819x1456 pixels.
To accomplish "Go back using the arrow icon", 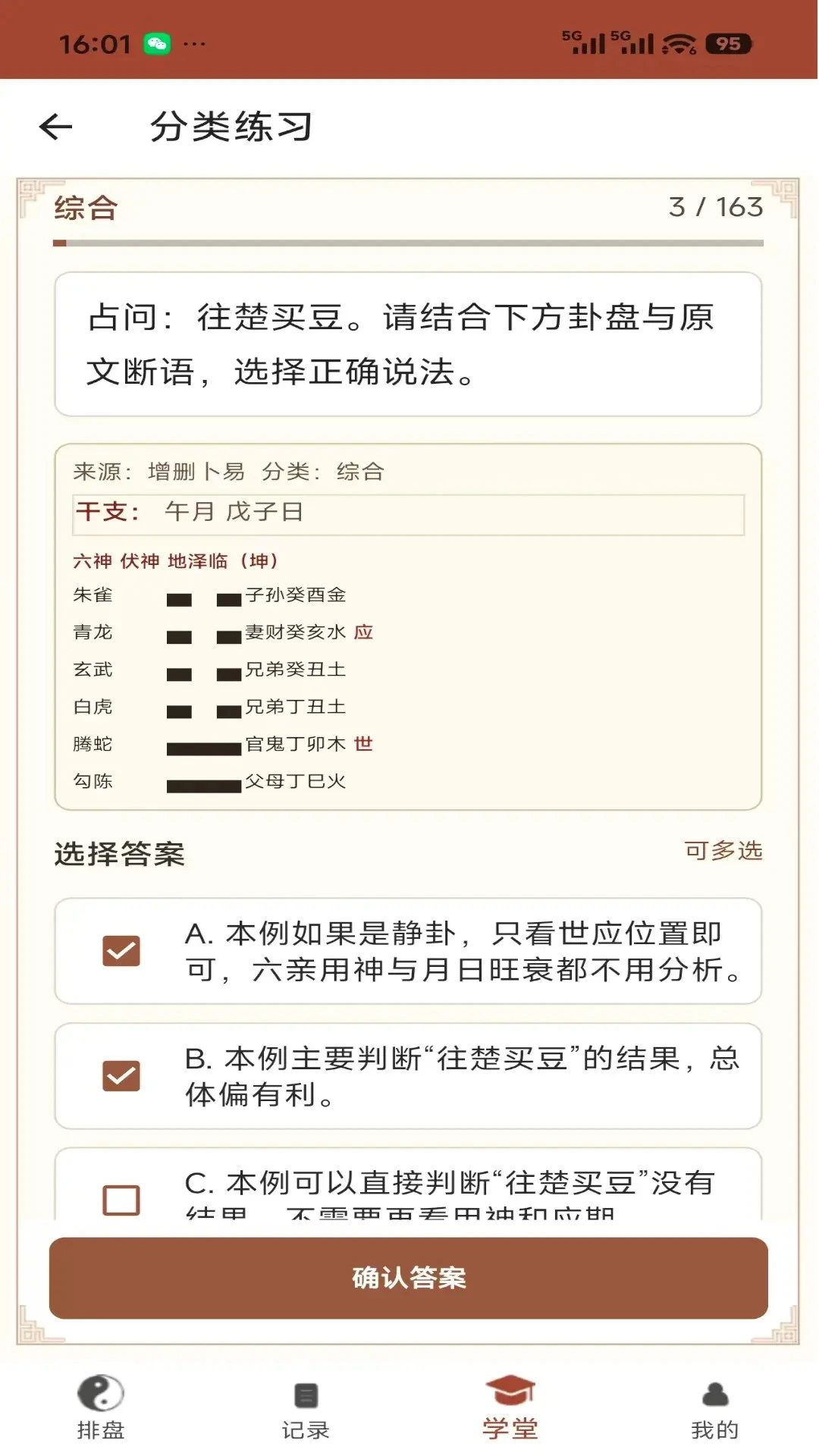I will (55, 127).
